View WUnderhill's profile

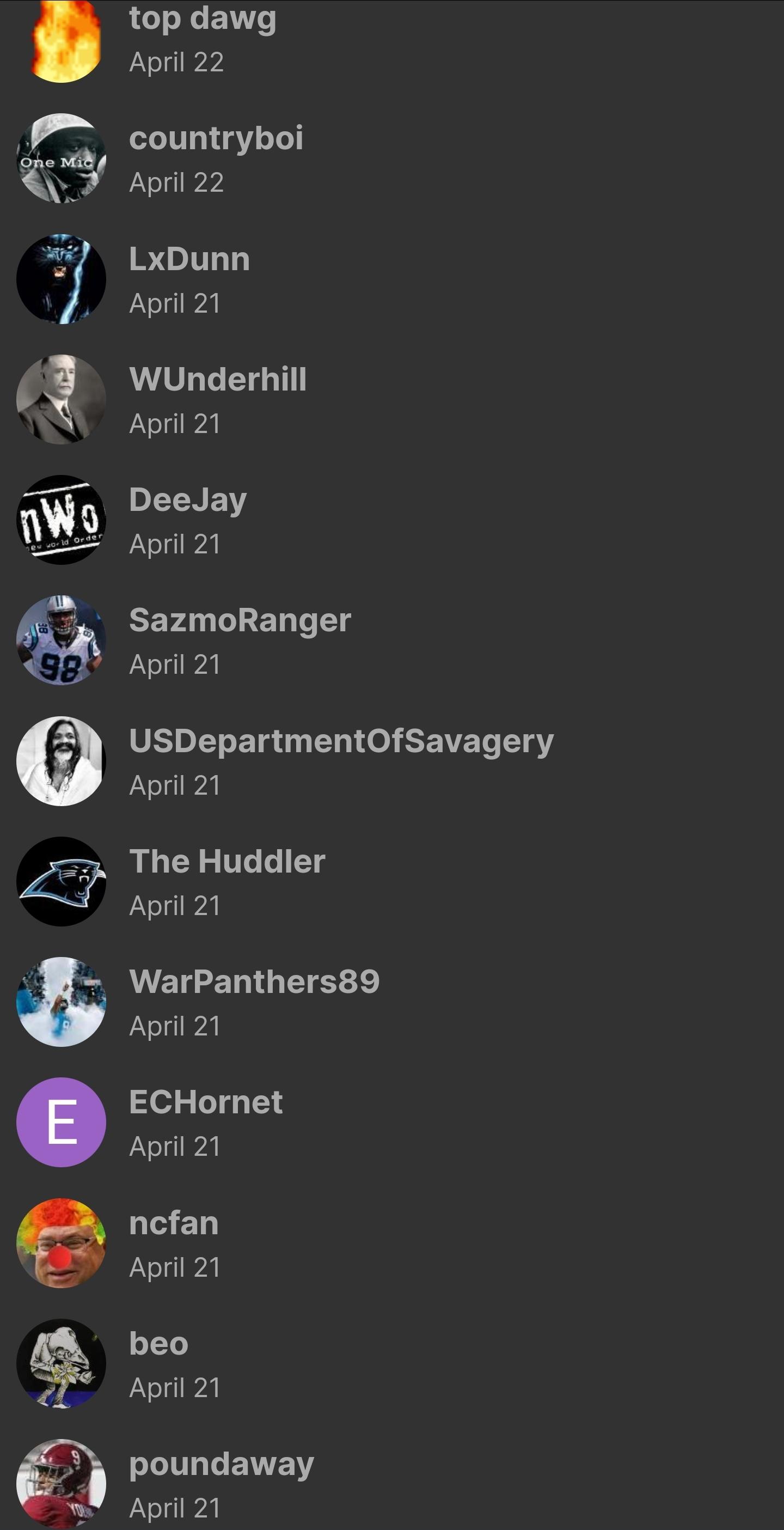(391, 400)
